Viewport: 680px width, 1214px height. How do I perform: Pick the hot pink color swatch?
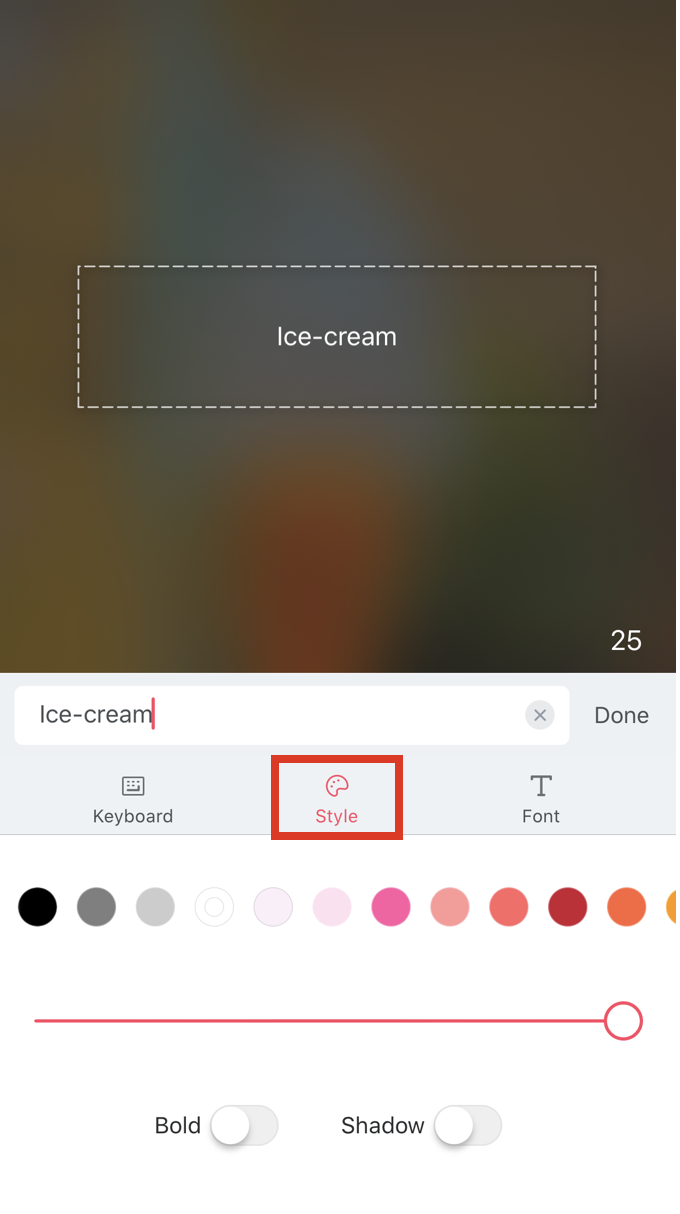coord(391,907)
